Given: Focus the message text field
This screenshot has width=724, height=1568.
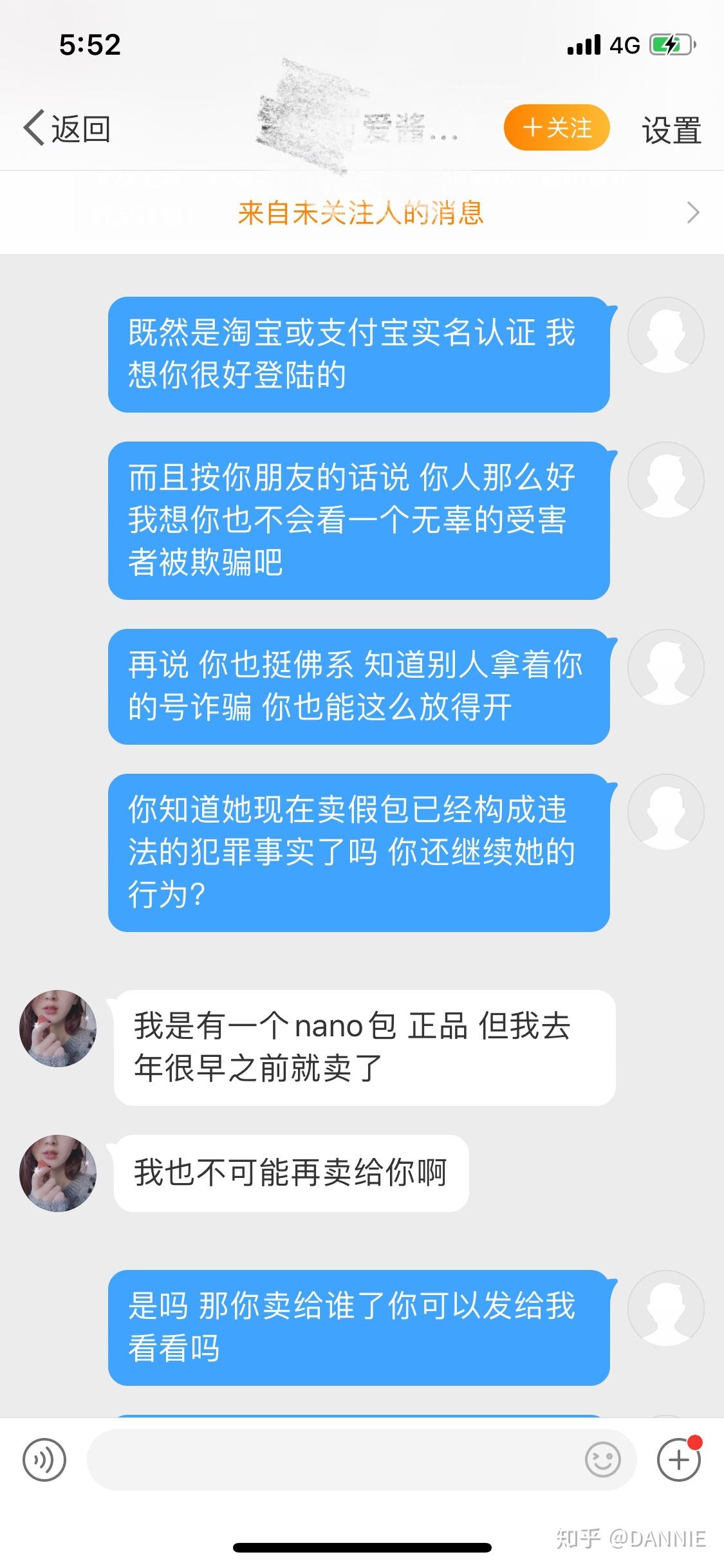Looking at the screenshot, I should [x=335, y=1461].
